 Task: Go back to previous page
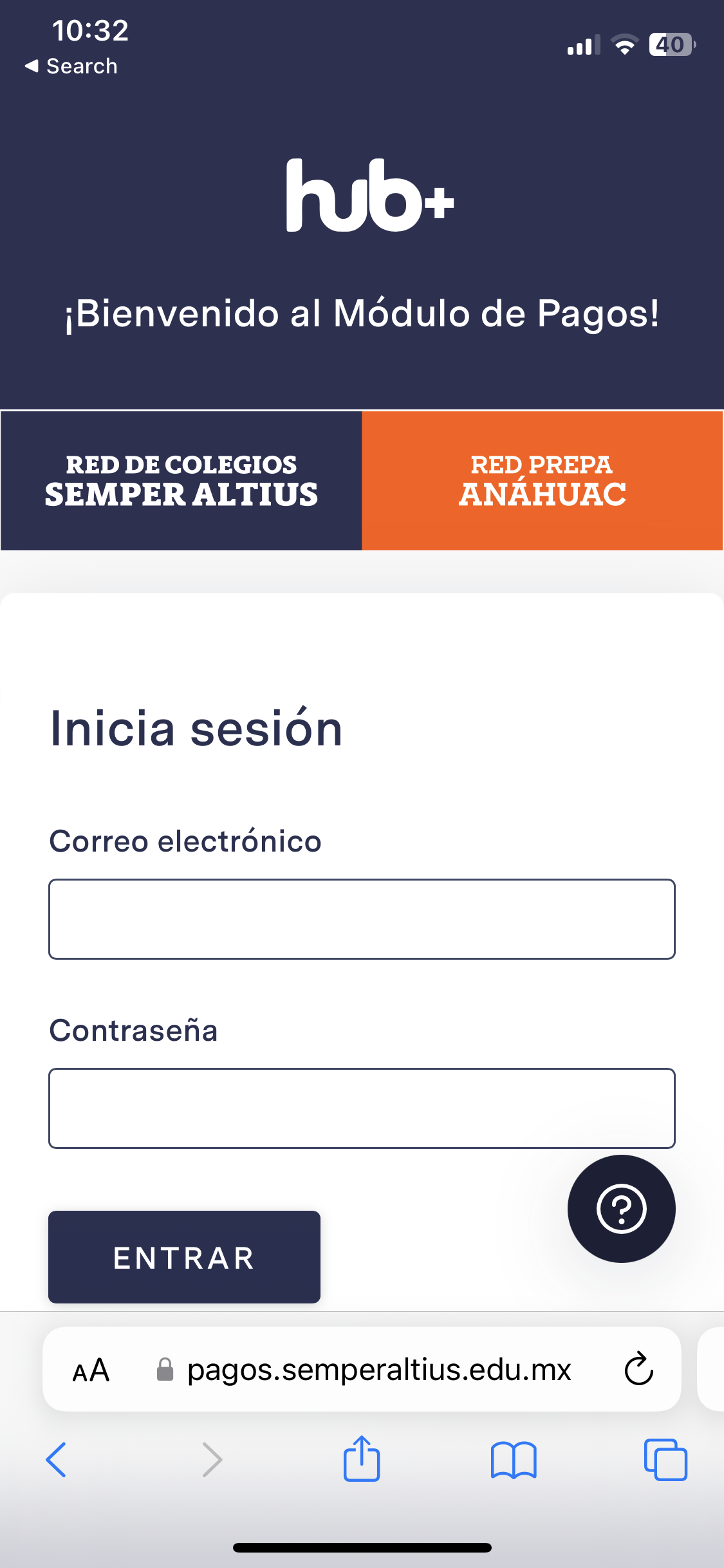coord(56,1460)
